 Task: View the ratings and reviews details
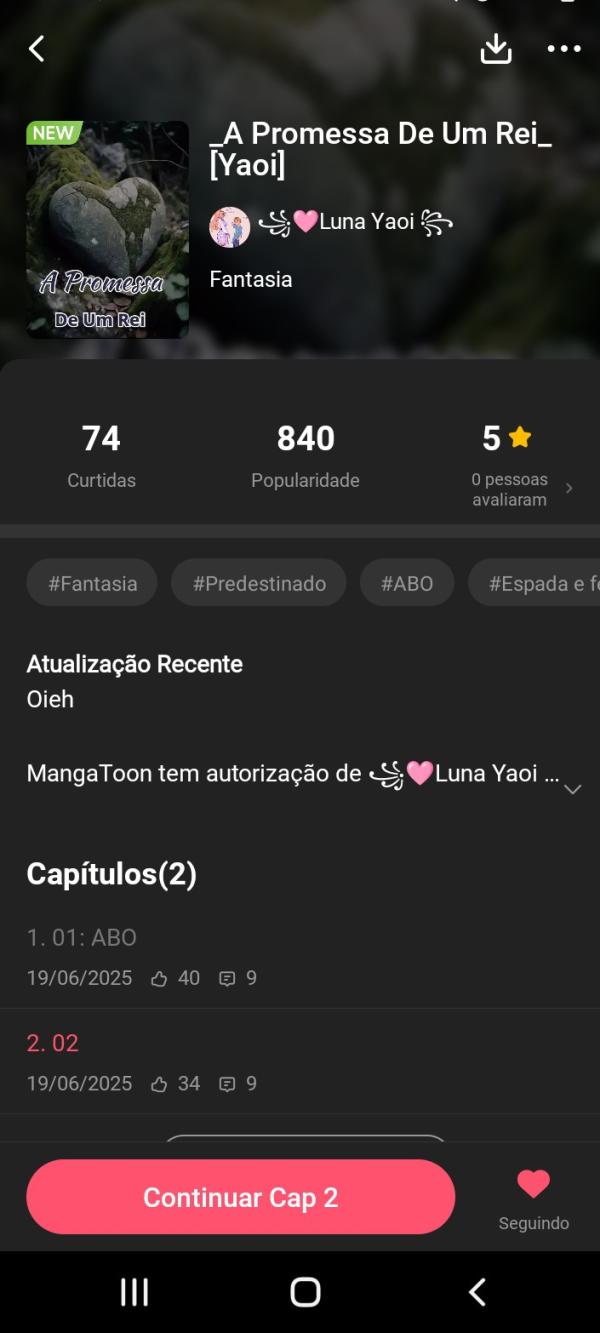click(x=520, y=488)
